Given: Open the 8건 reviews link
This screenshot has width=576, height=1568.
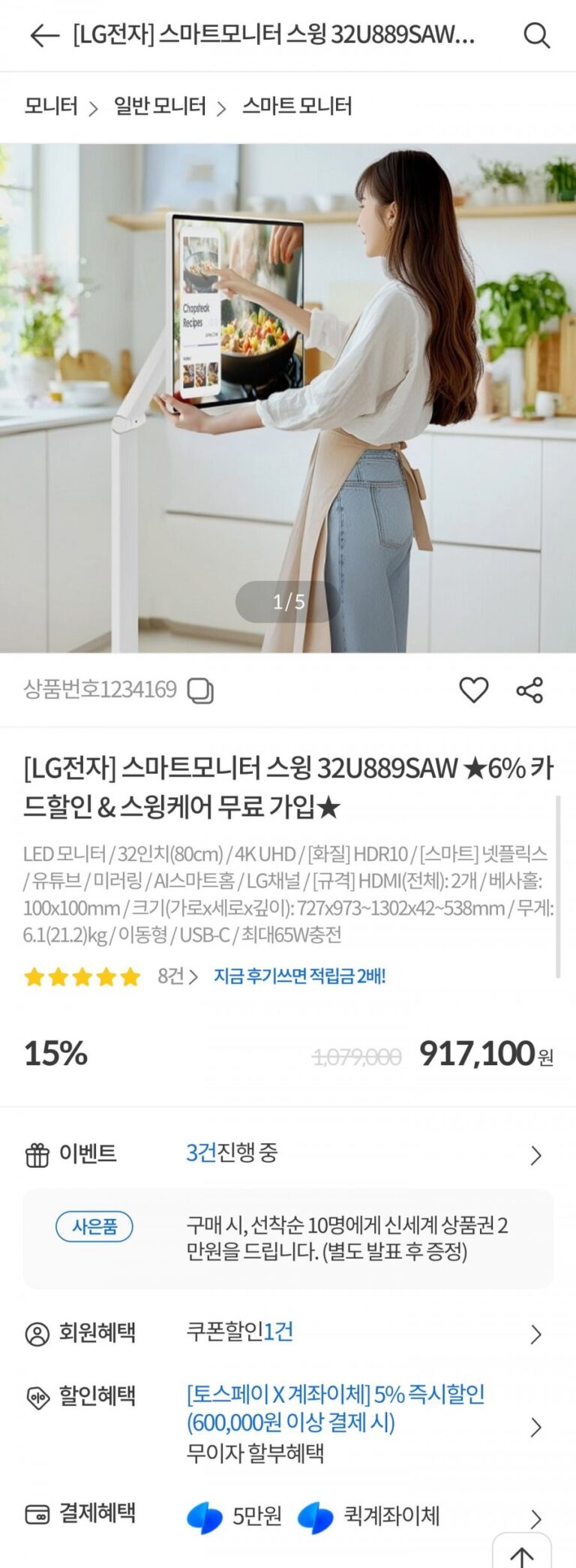Looking at the screenshot, I should (x=177, y=977).
